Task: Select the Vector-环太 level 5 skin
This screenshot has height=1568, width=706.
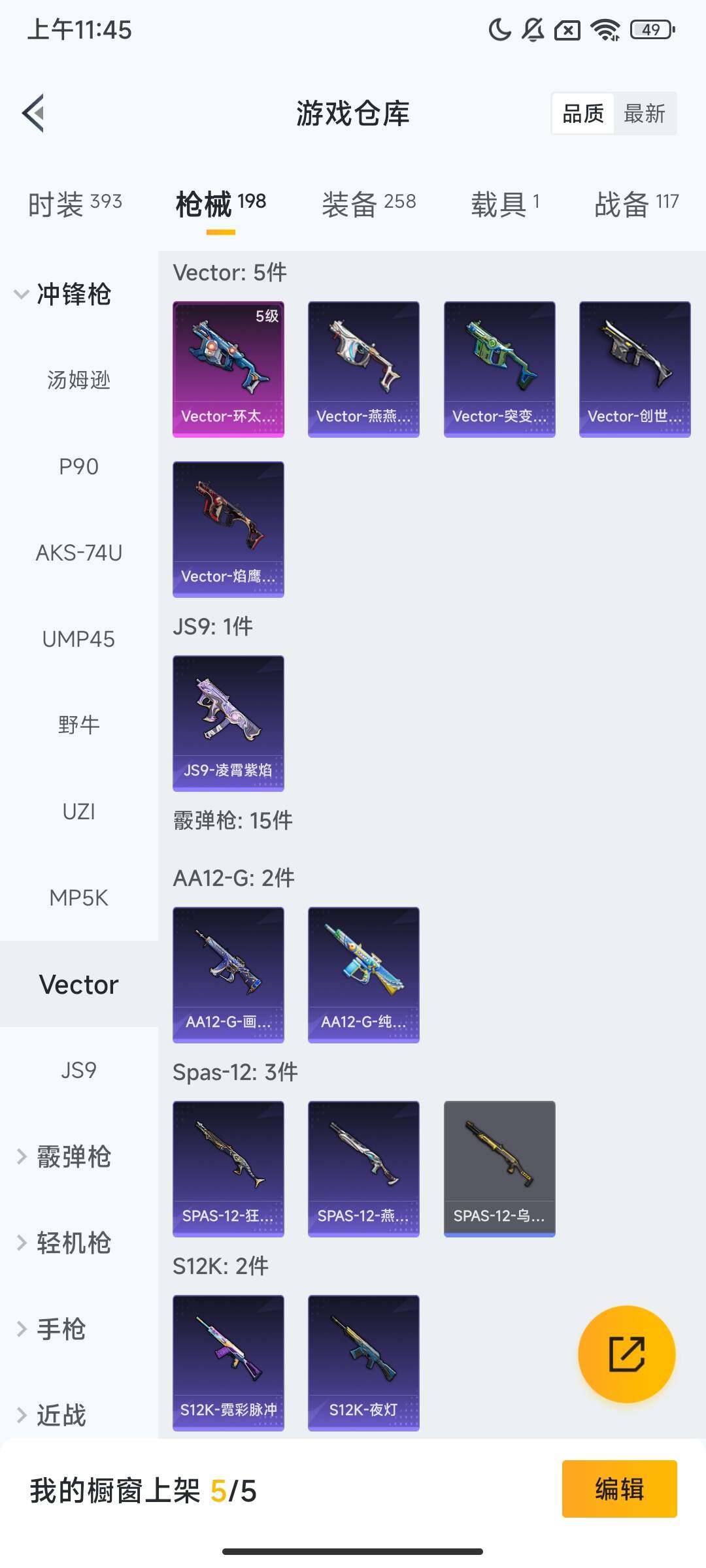Action: tap(227, 368)
